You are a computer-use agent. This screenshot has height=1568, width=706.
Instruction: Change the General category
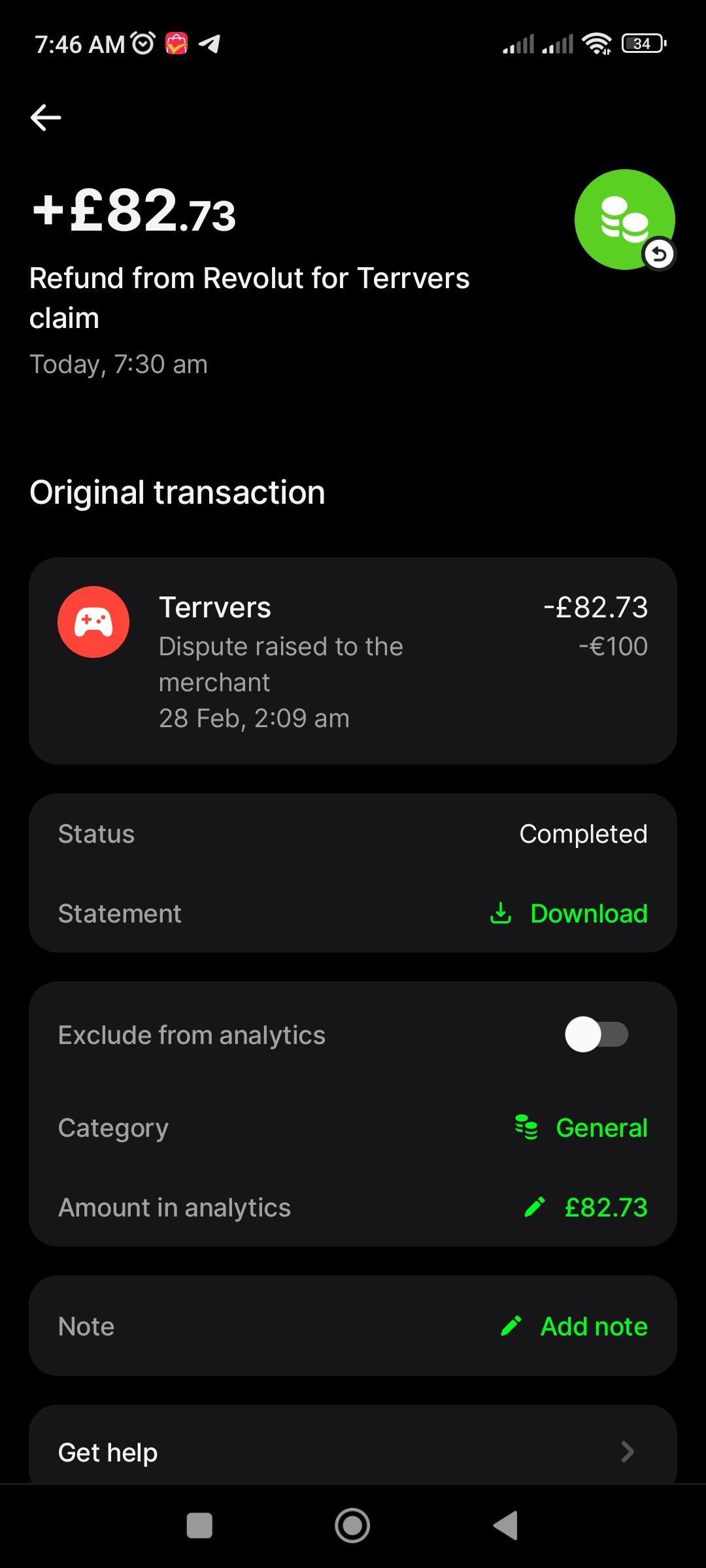pos(582,1128)
